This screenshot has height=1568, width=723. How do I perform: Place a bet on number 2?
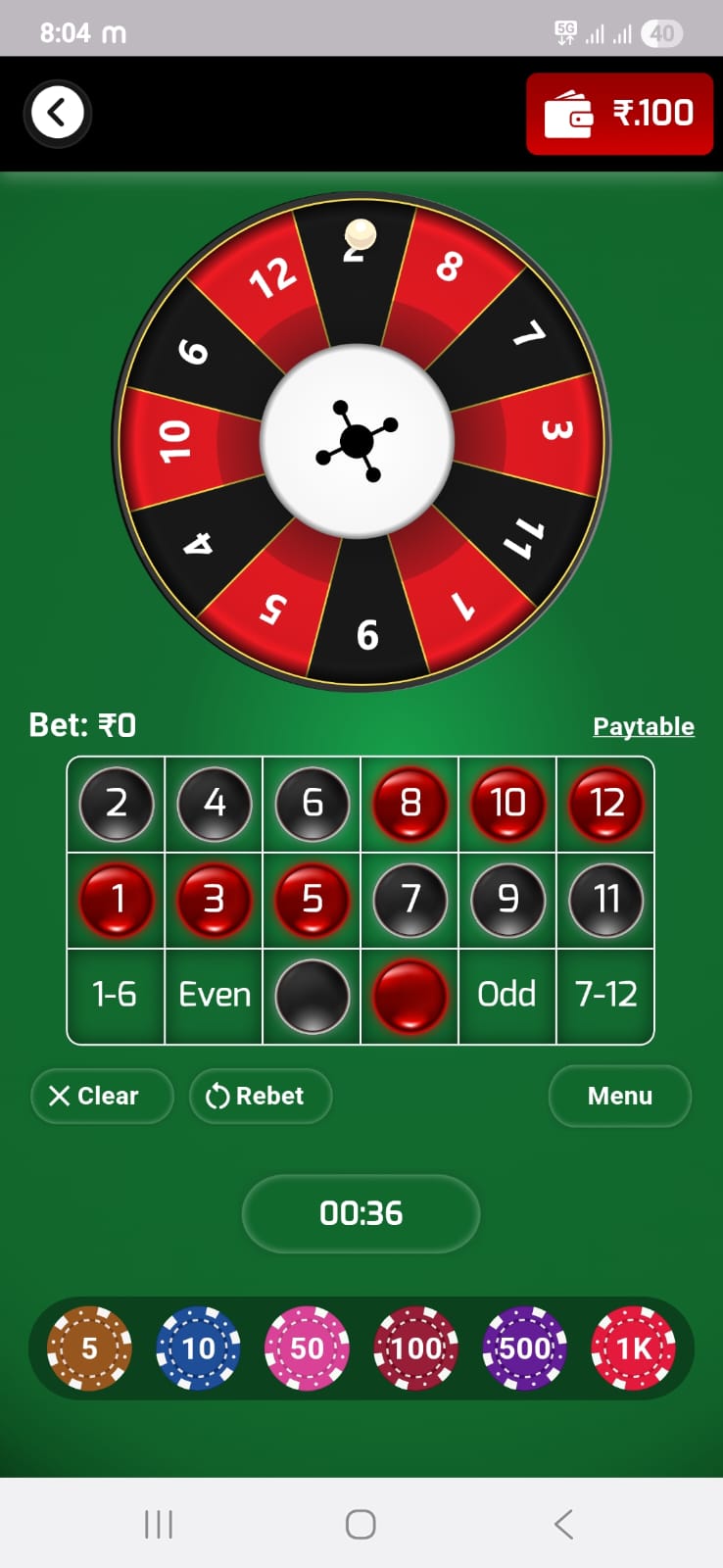coord(116,805)
